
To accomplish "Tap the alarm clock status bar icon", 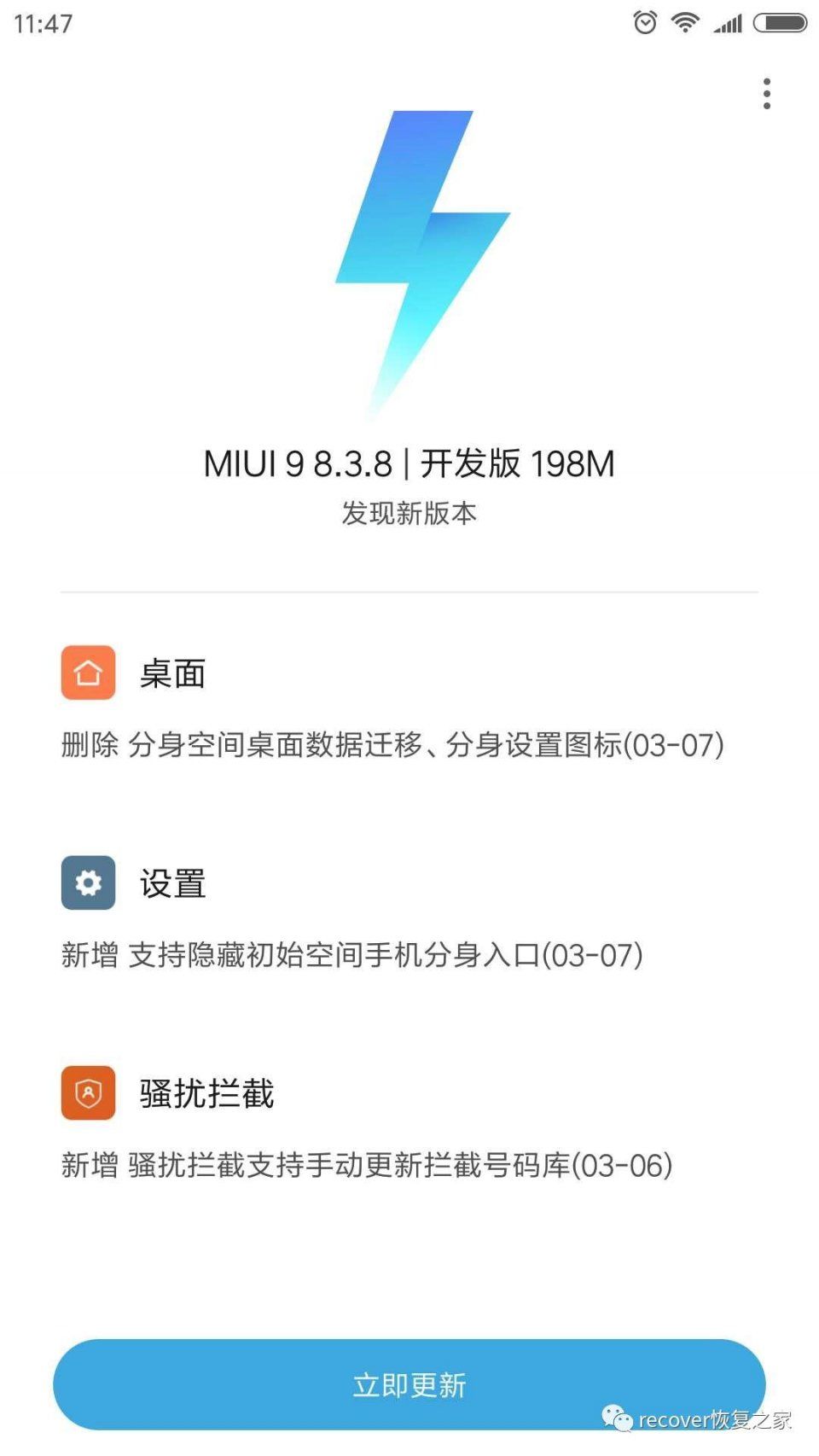I will pos(647,22).
